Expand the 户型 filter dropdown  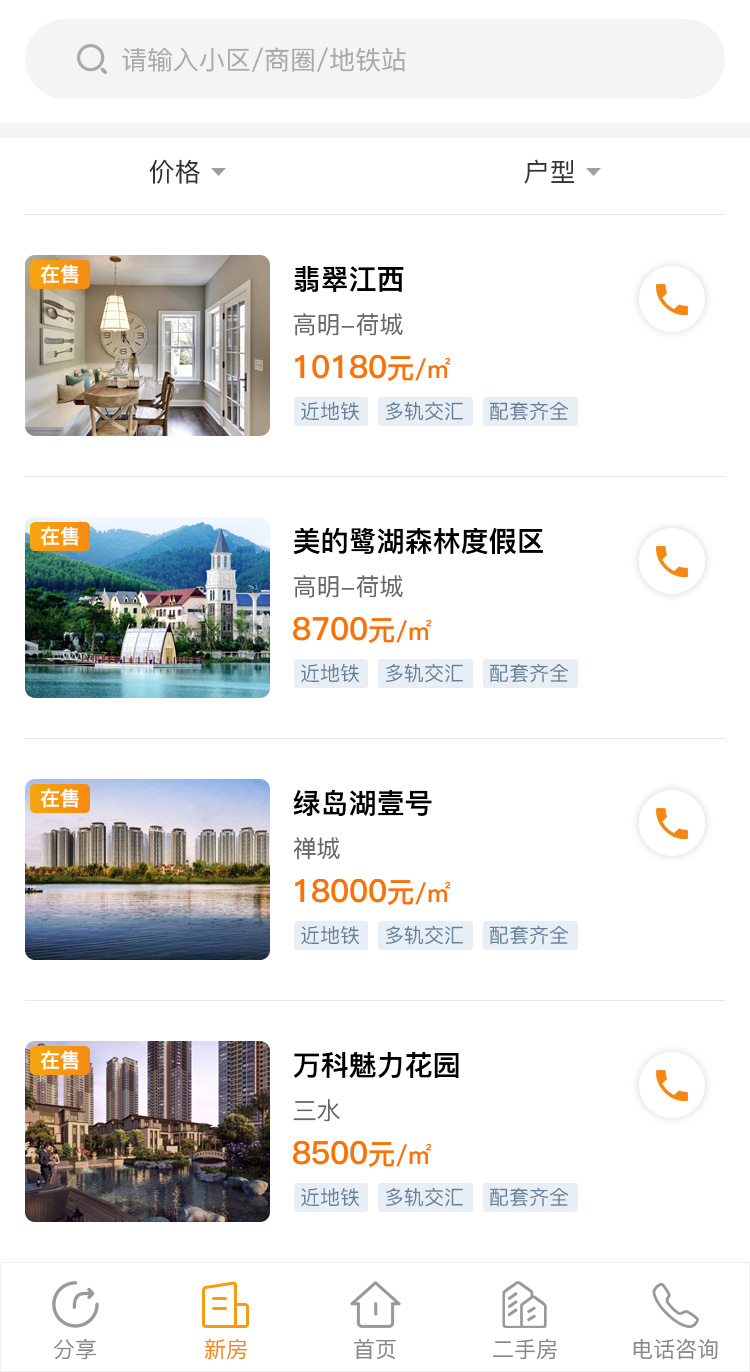[562, 172]
